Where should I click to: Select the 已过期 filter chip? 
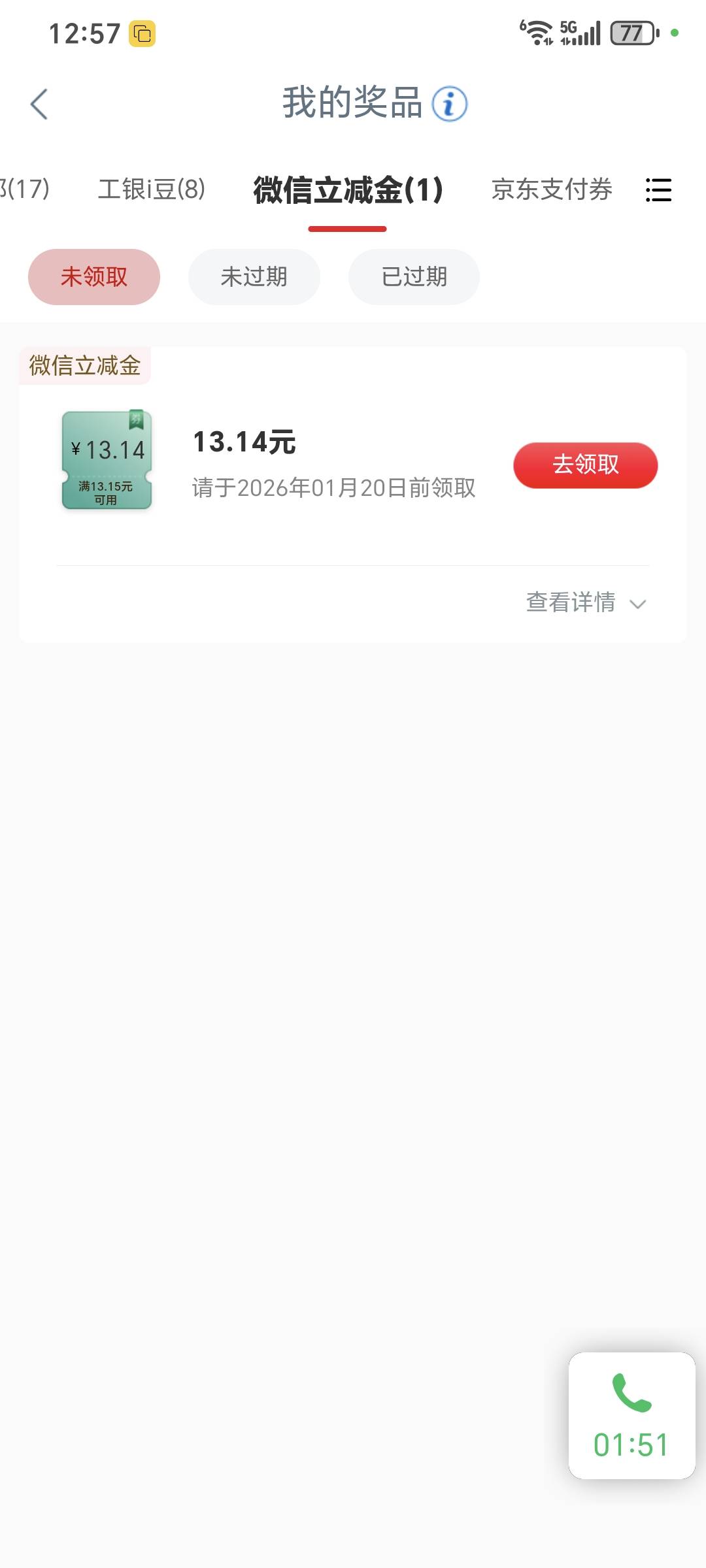click(414, 277)
